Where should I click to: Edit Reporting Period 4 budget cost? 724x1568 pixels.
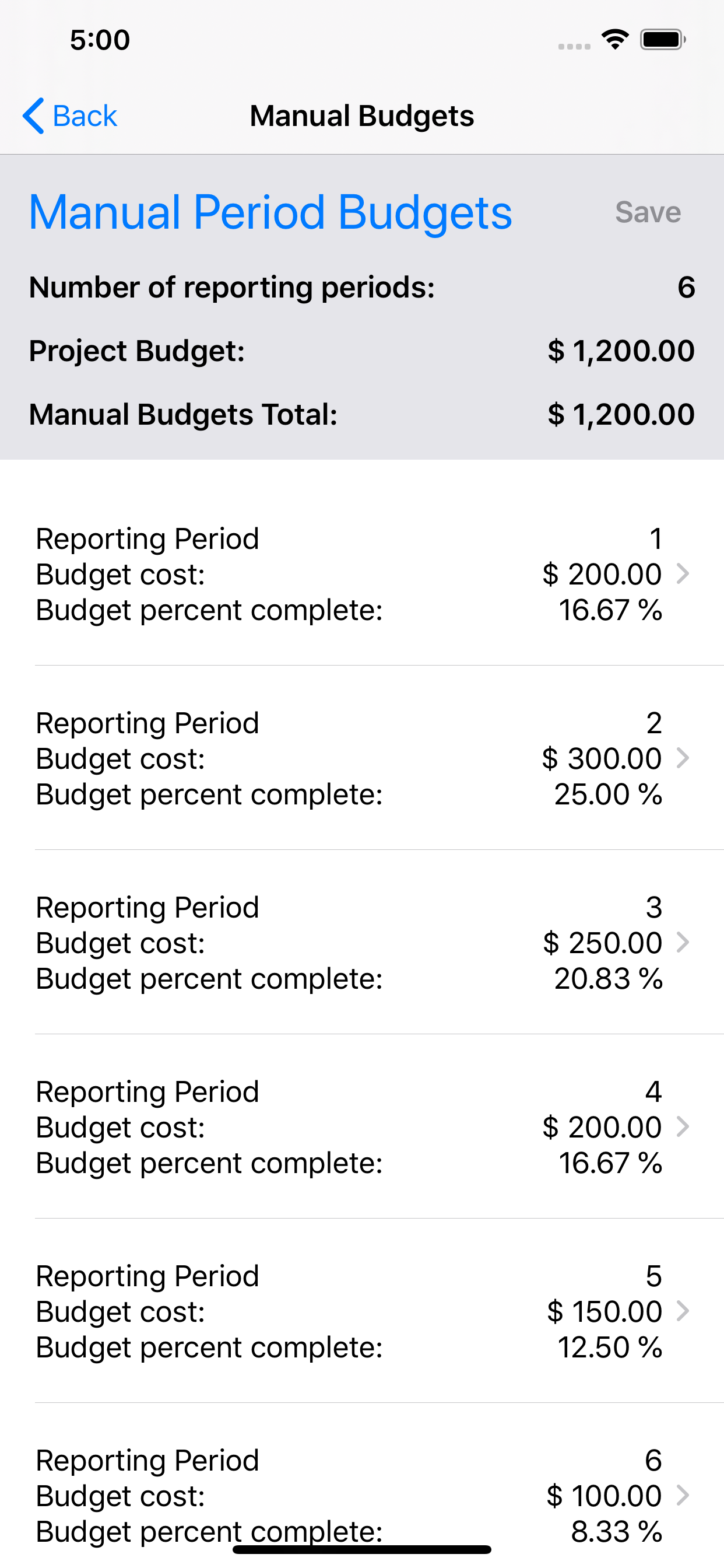point(362,1126)
